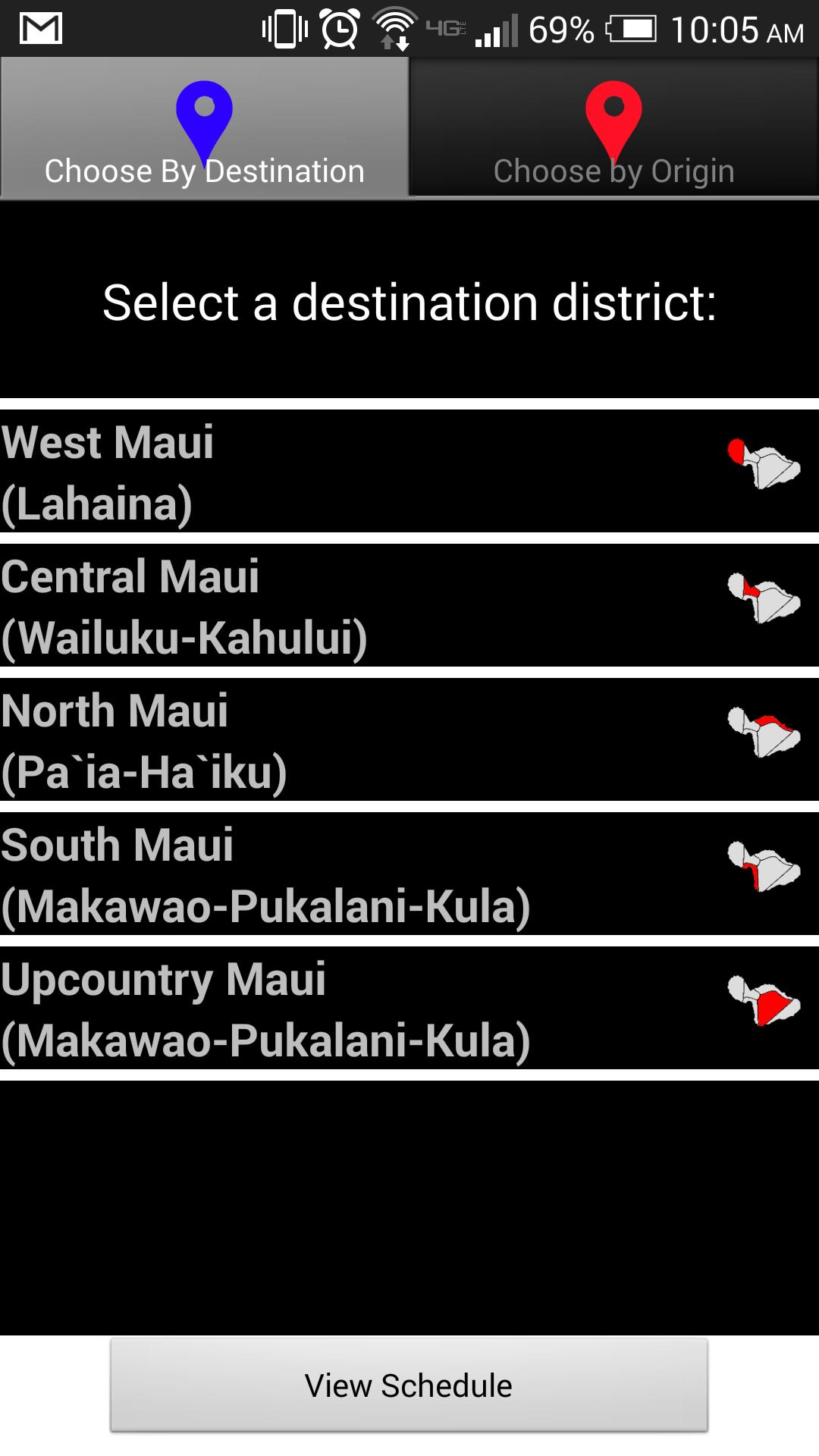The width and height of the screenshot is (819, 1456).
Task: Tap the View Schedule button
Action: coord(409,1385)
